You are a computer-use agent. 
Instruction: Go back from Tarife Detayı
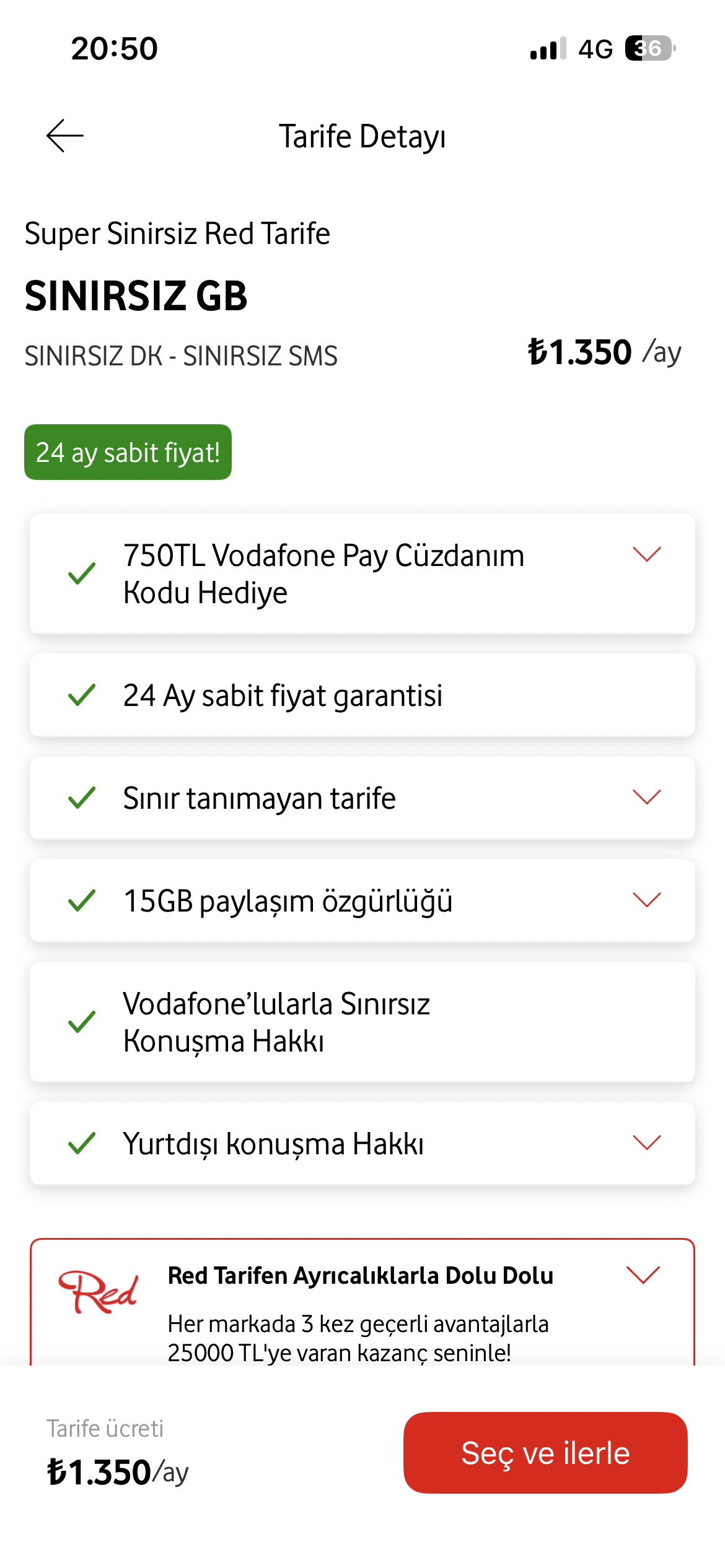(x=65, y=136)
